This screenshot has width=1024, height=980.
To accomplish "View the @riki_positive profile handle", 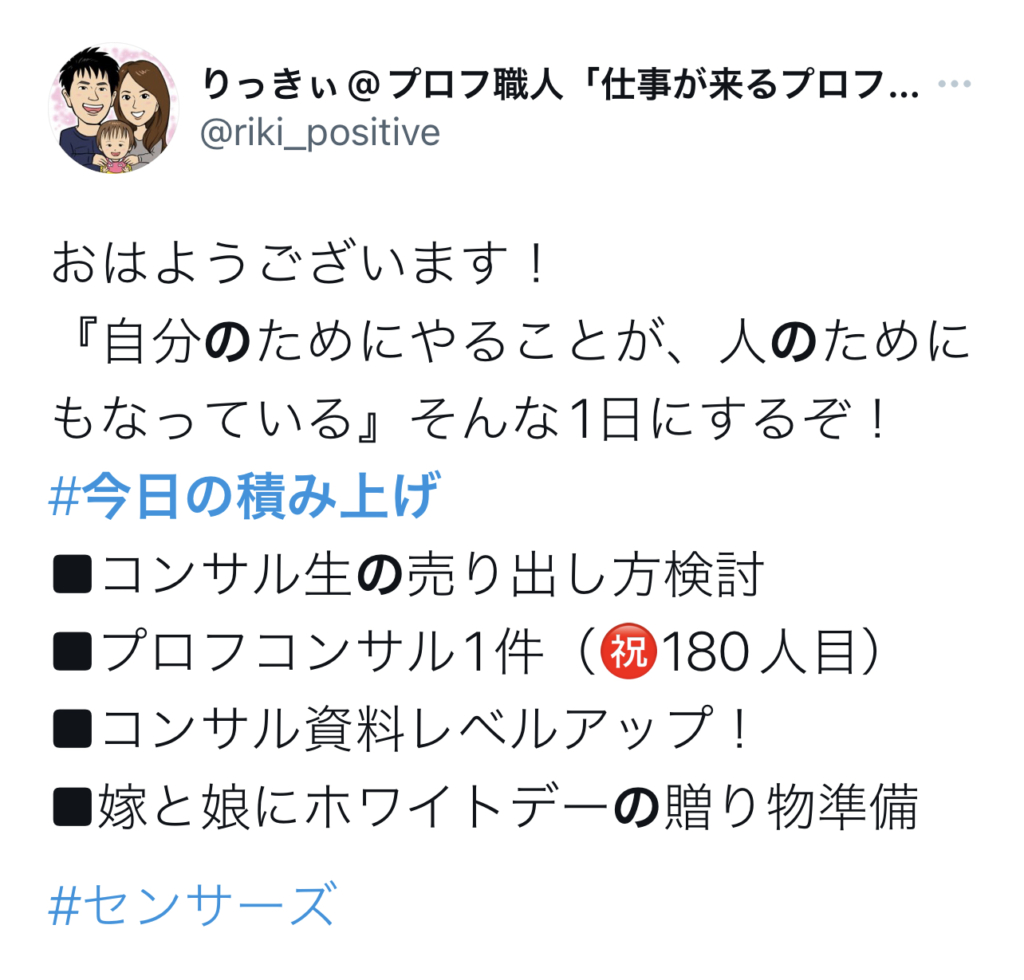I will point(320,133).
